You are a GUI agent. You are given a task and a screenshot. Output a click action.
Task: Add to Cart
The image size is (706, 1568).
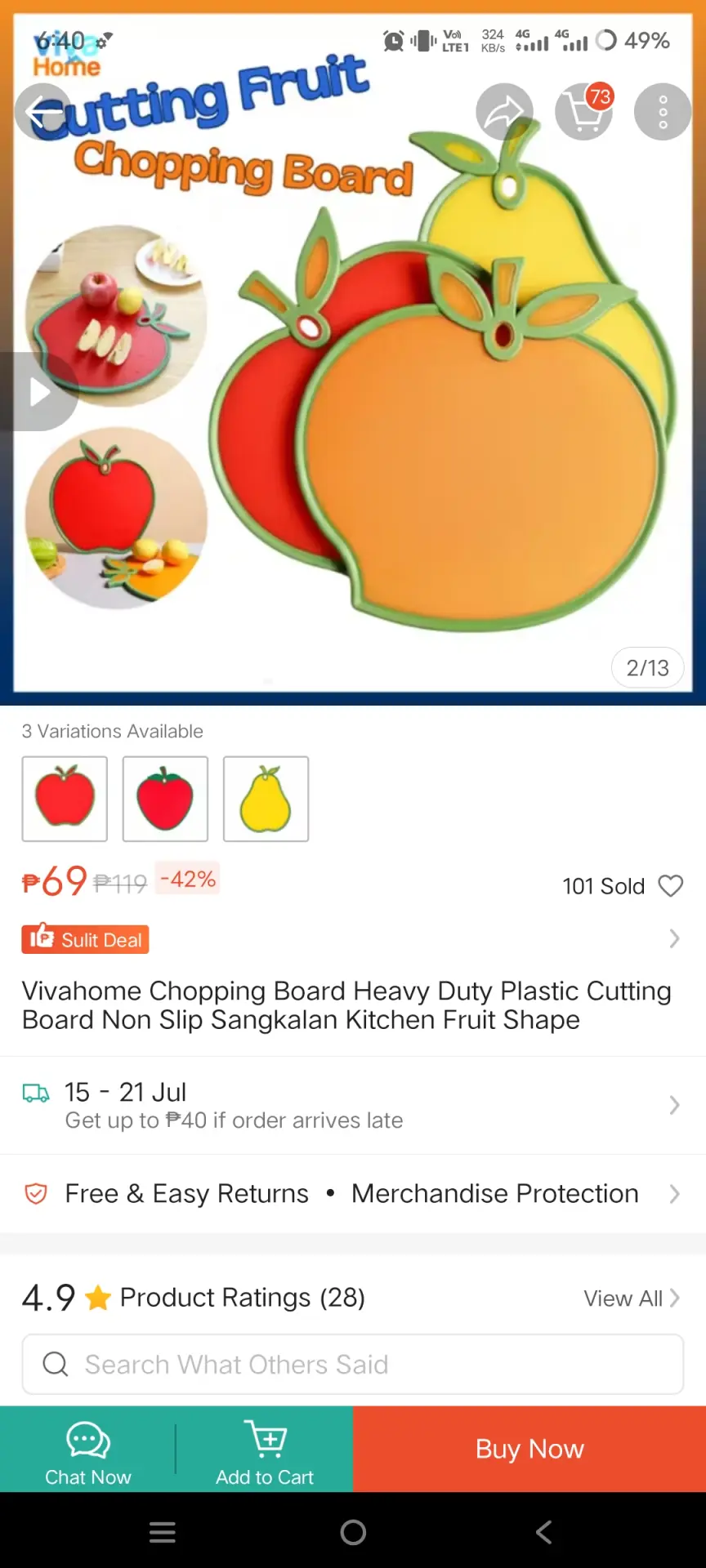265,1450
